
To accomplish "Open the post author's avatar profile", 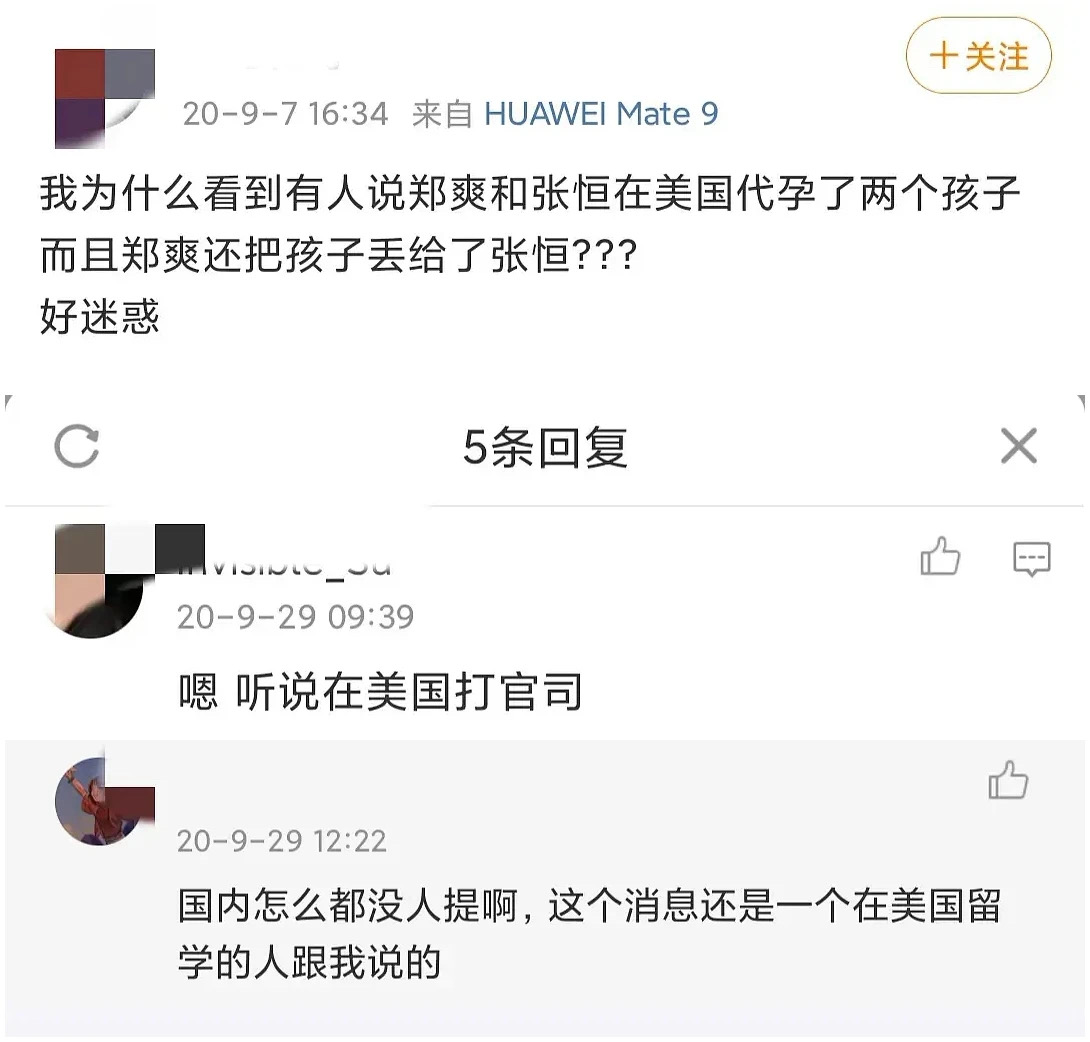I will click(103, 98).
